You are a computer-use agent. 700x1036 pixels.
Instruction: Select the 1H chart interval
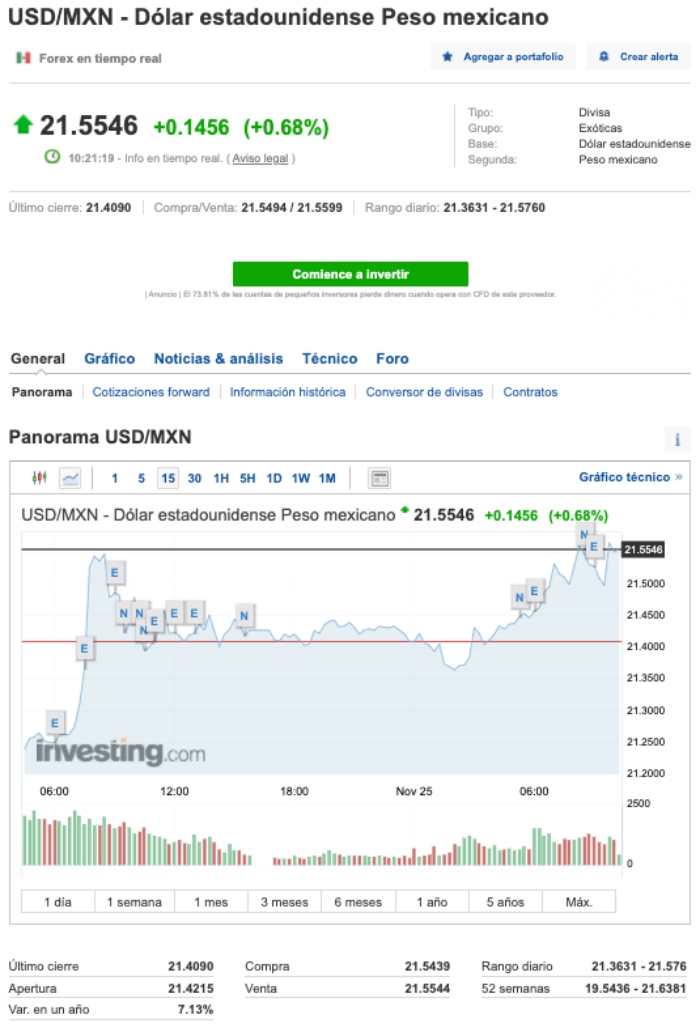click(221, 478)
